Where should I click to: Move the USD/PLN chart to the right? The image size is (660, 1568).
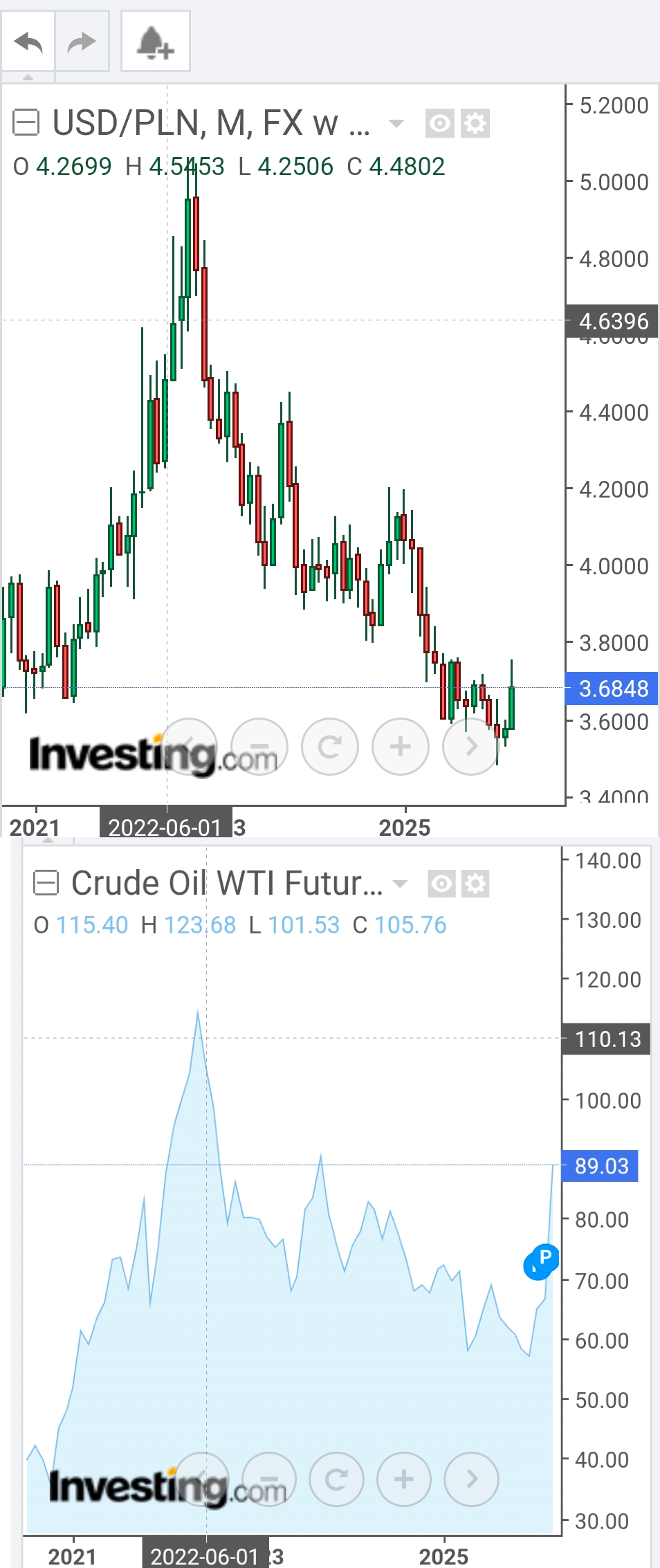coord(471,747)
